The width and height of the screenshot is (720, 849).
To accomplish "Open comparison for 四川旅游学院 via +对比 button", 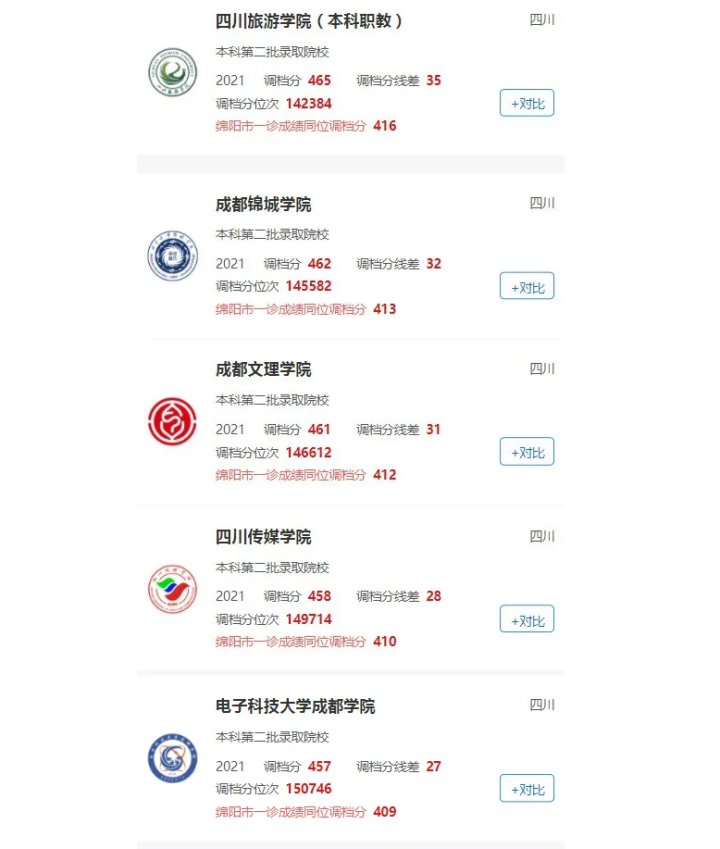I will tap(527, 102).
